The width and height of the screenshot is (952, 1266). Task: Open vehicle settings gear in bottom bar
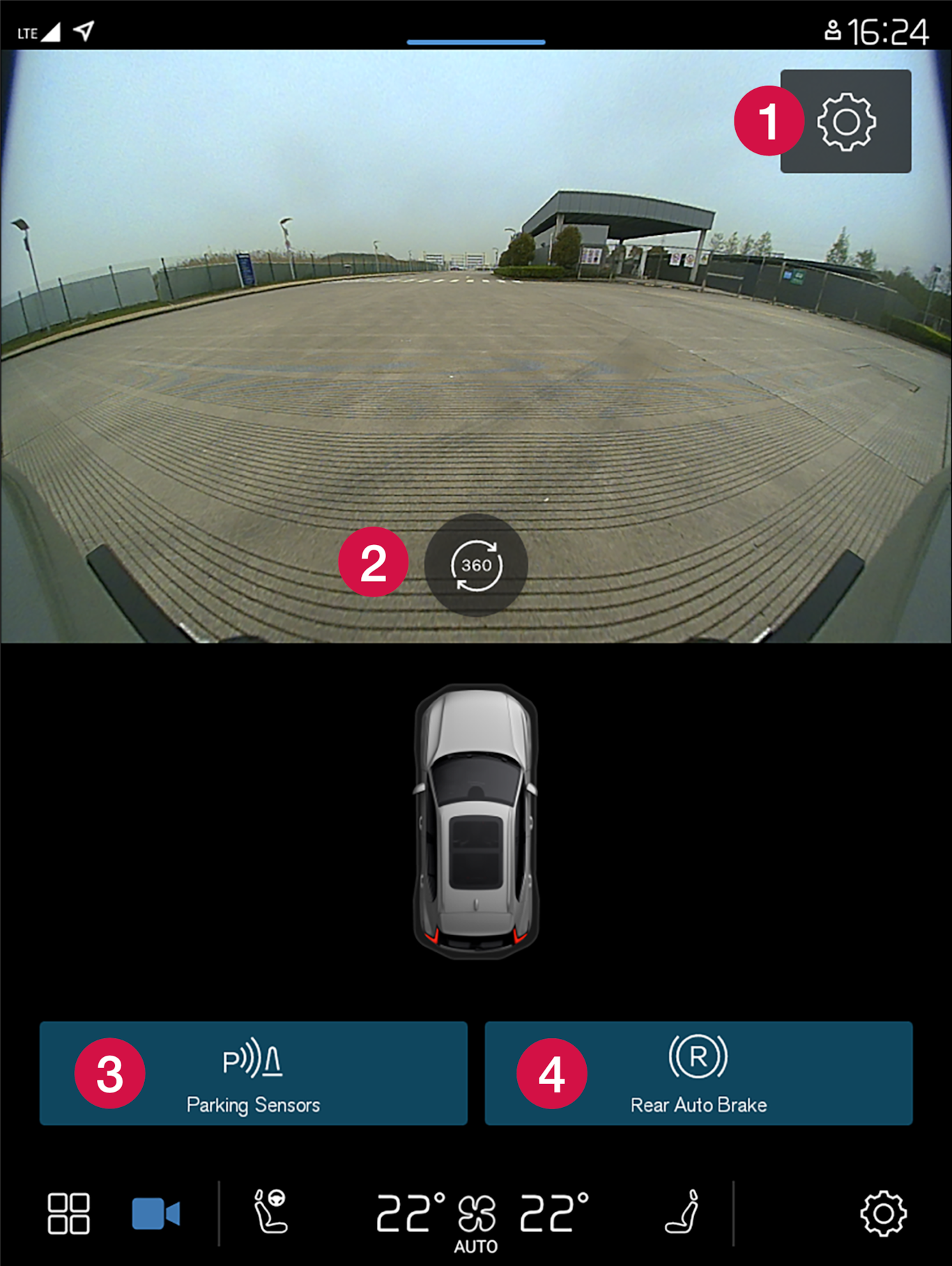pyautogui.click(x=883, y=1213)
